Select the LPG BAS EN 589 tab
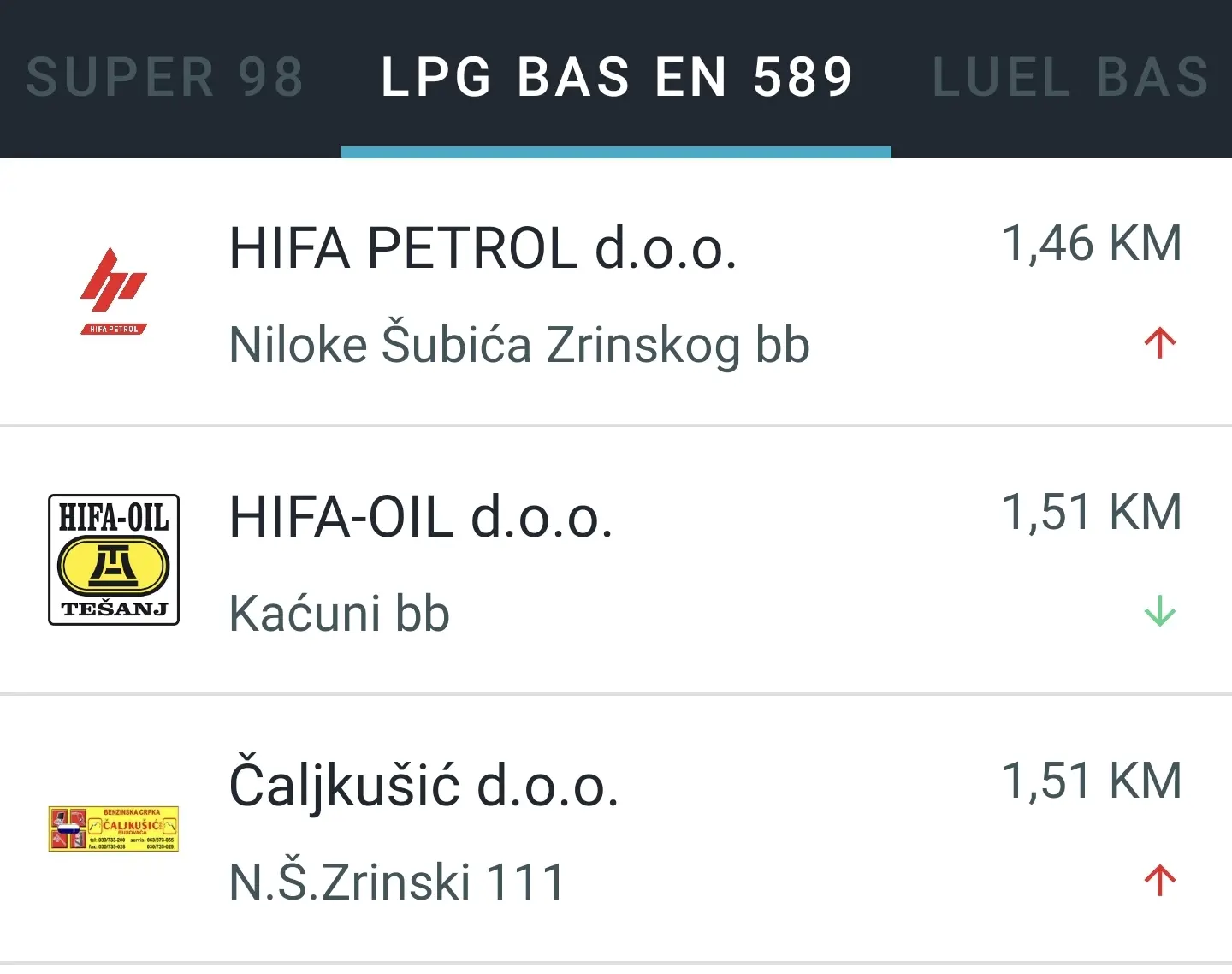The width and height of the screenshot is (1232, 974). coord(616,77)
